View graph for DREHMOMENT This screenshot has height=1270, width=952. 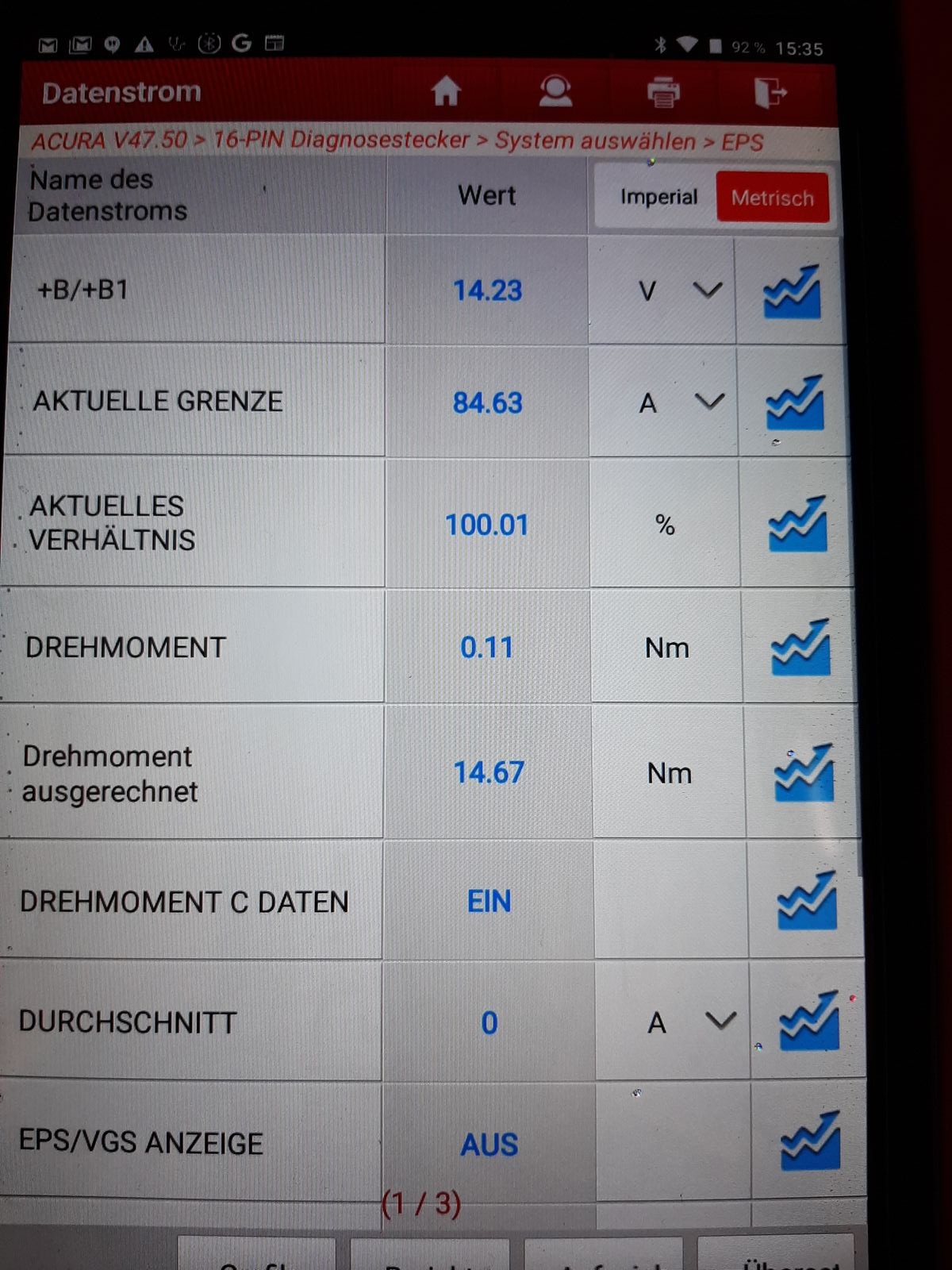coord(801,648)
